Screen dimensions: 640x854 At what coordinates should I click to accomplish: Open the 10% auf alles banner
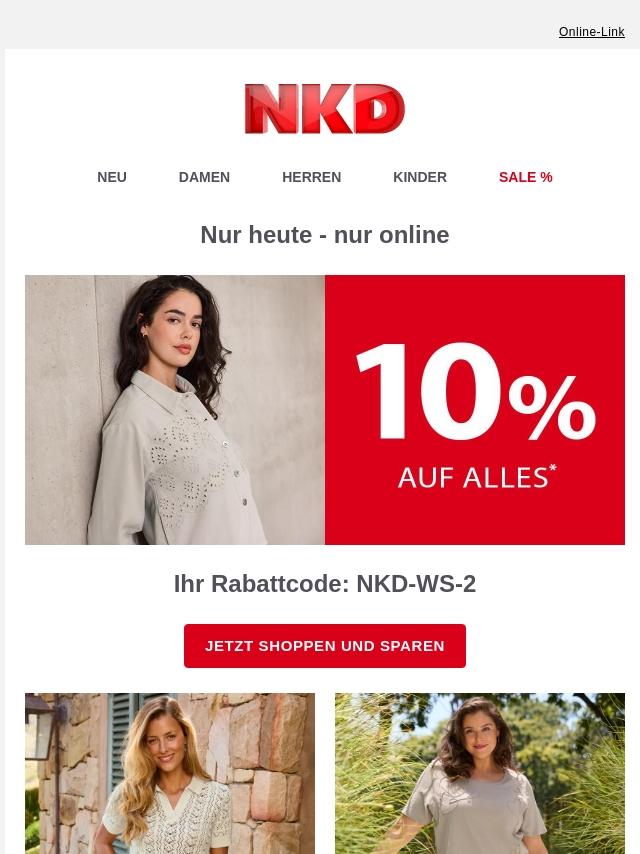click(325, 410)
